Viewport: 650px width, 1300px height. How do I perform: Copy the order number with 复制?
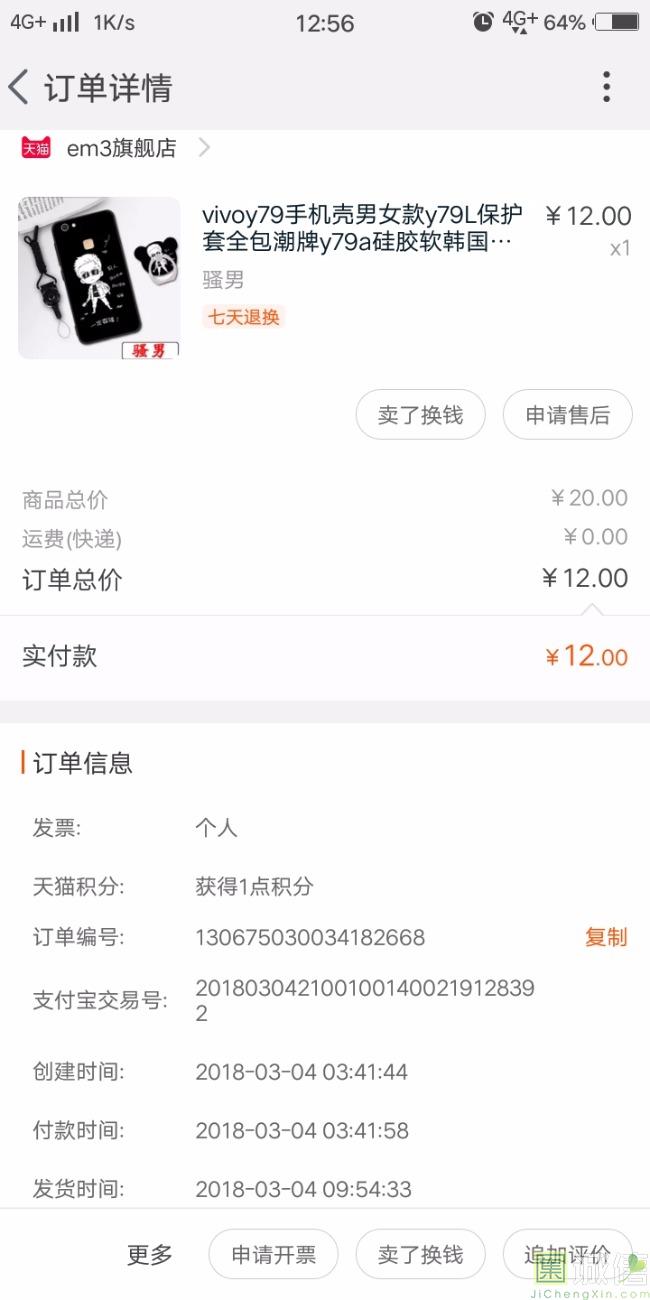[x=605, y=937]
